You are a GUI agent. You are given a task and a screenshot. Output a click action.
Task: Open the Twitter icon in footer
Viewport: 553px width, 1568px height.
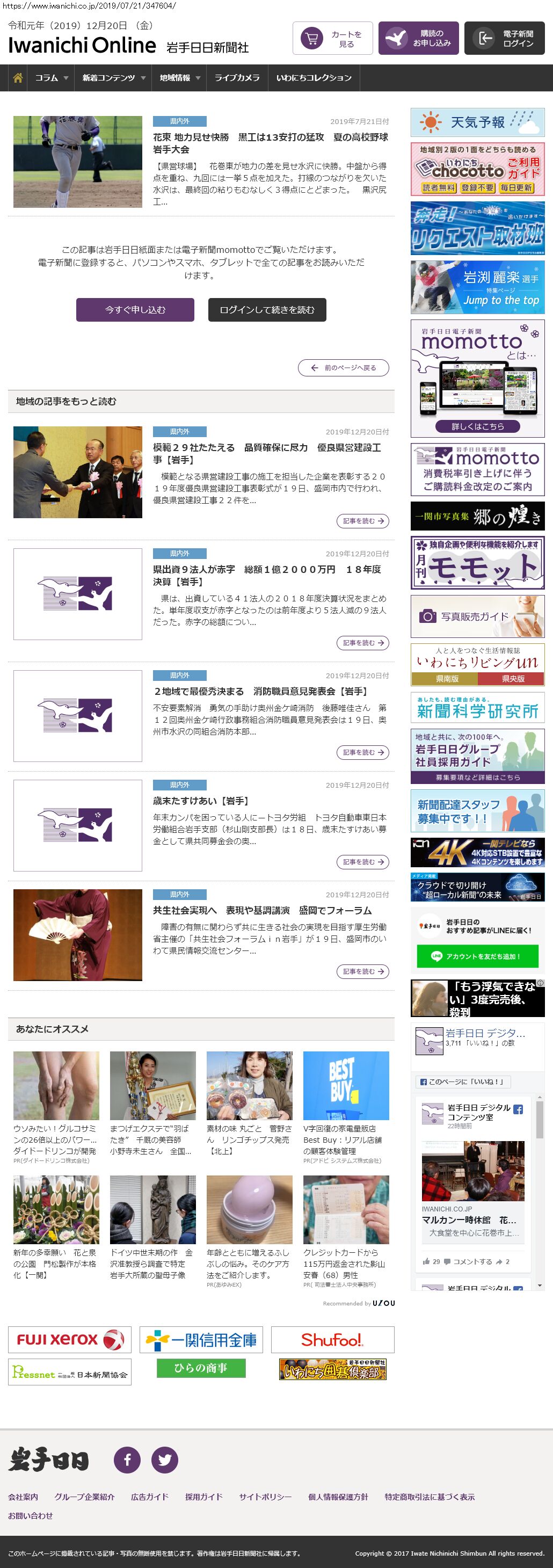point(164,1460)
